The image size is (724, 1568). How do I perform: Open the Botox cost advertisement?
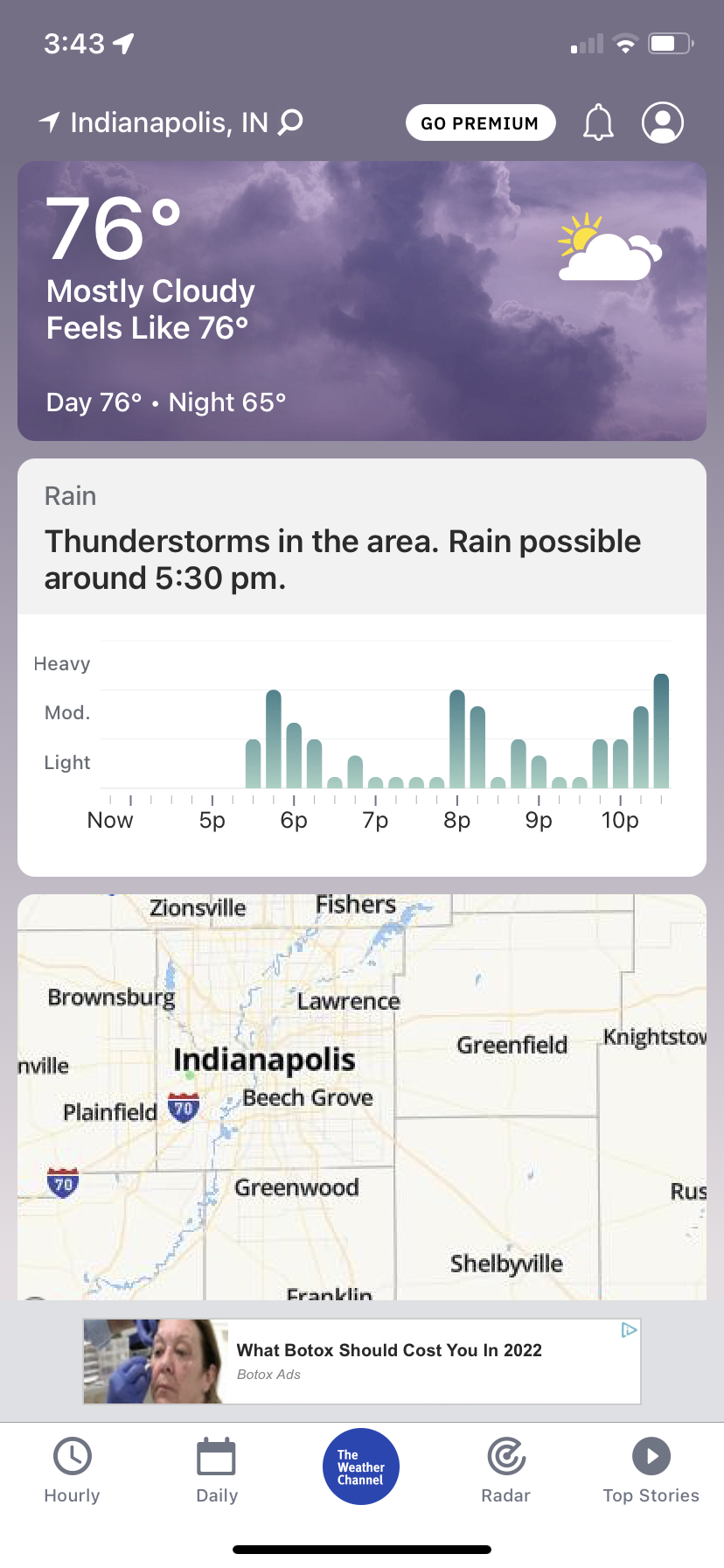click(362, 1361)
